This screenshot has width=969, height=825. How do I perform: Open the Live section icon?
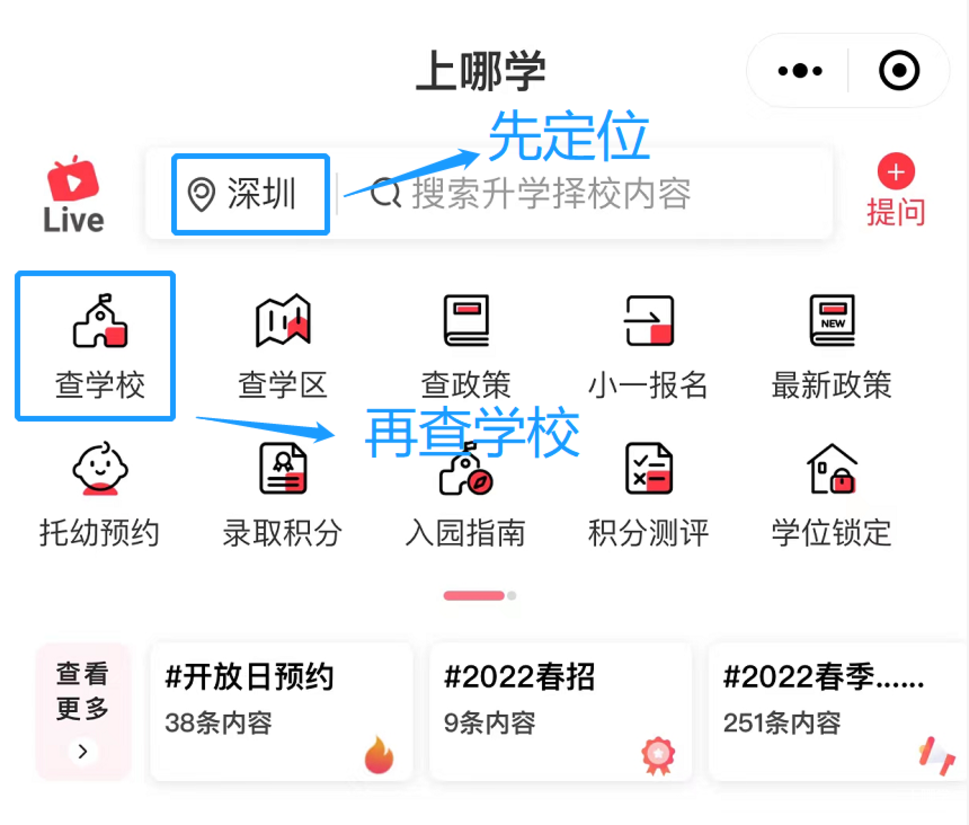73,195
